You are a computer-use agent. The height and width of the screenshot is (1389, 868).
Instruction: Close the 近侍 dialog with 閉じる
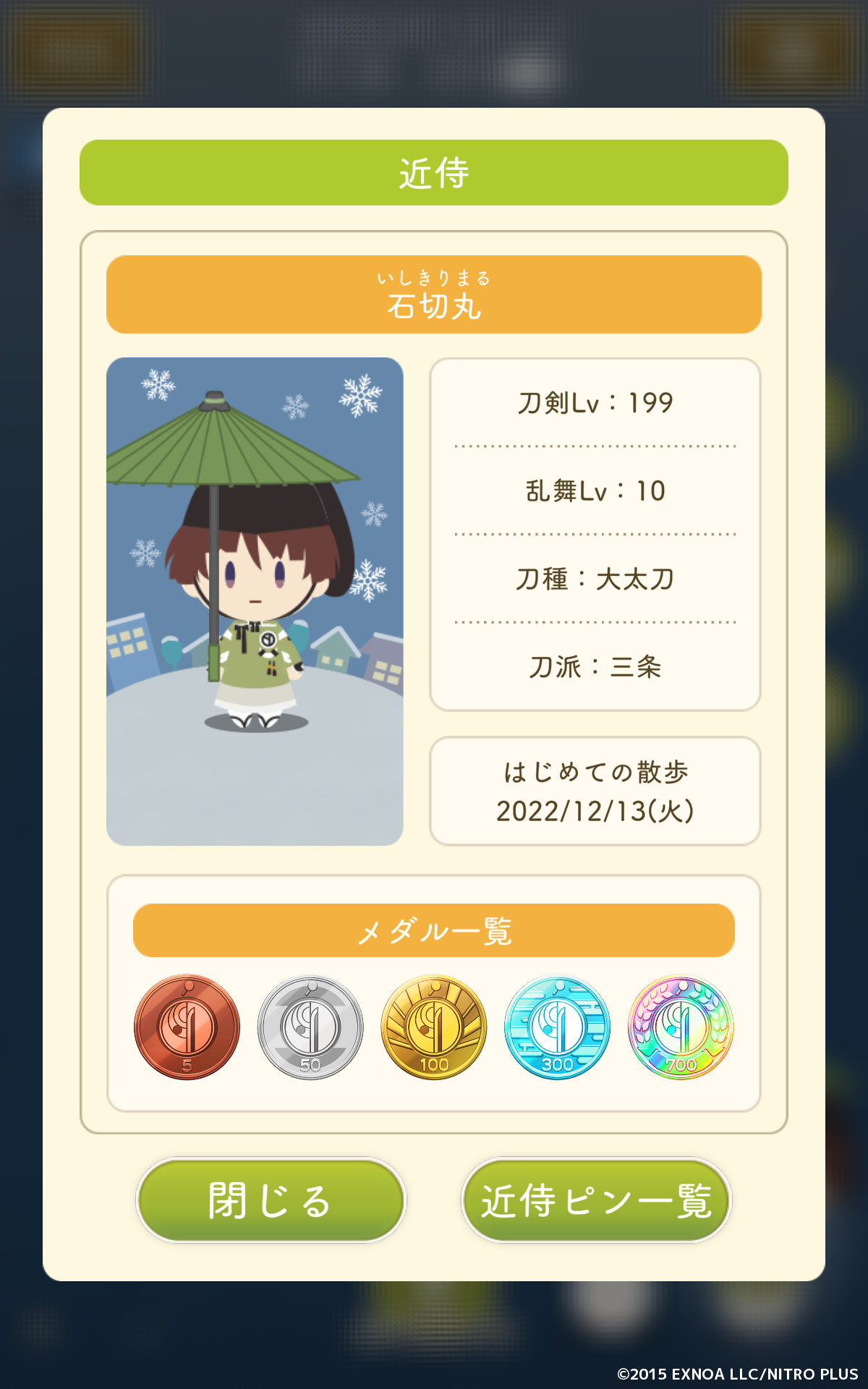click(x=271, y=1201)
